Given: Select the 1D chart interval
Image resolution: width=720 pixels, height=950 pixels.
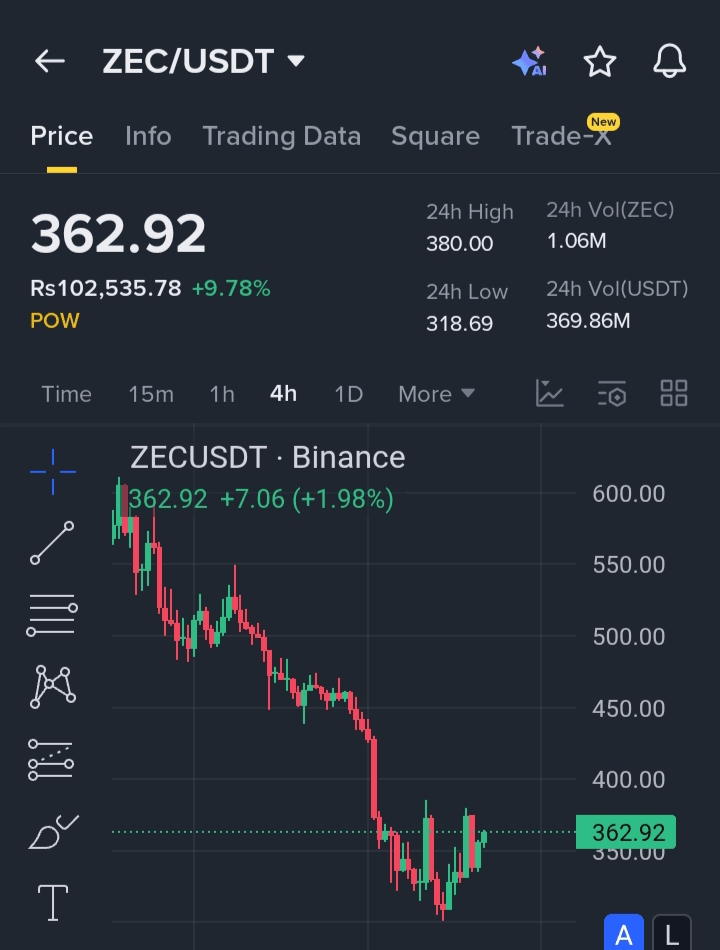Looking at the screenshot, I should (348, 394).
